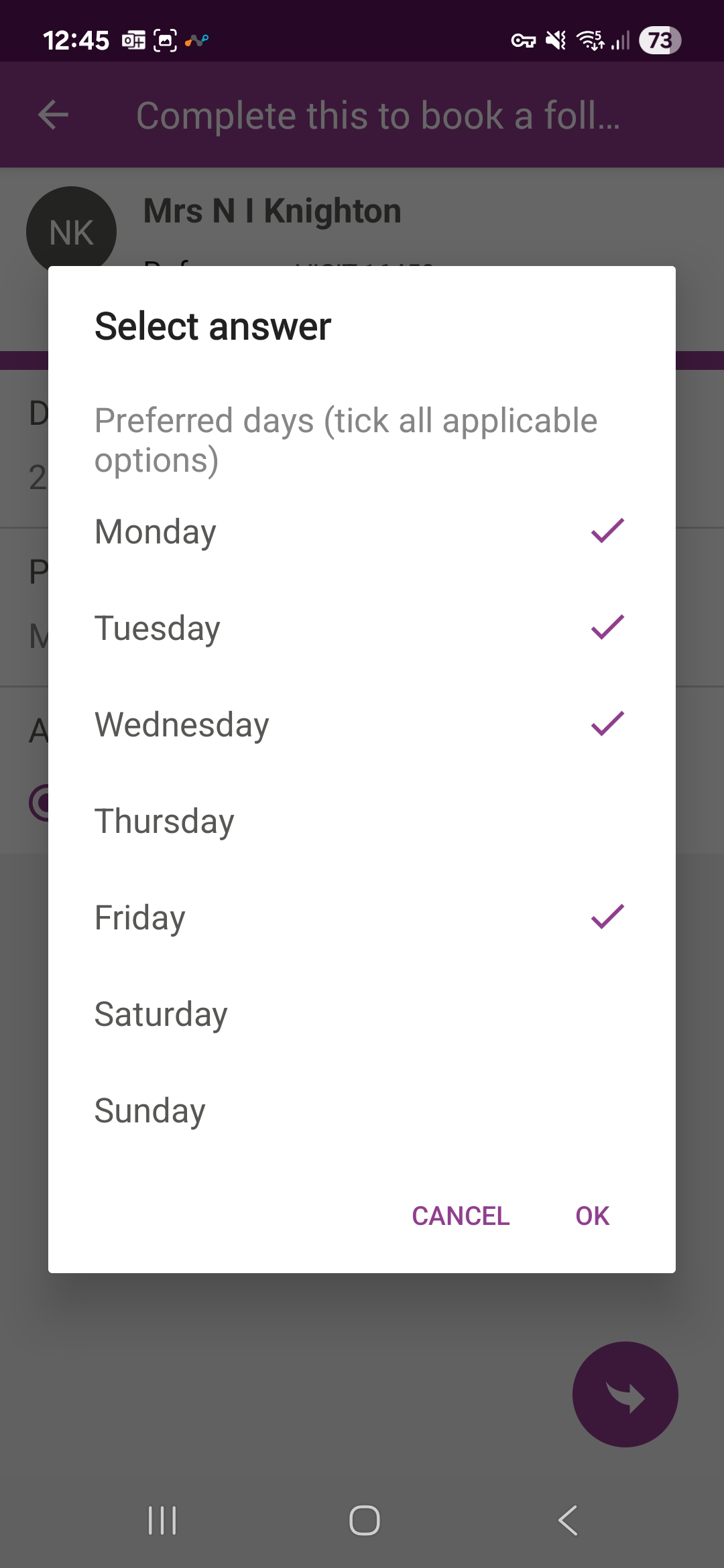Image resolution: width=724 pixels, height=1568 pixels.
Task: Uncheck Monday as a preferred day
Action: coord(361,532)
